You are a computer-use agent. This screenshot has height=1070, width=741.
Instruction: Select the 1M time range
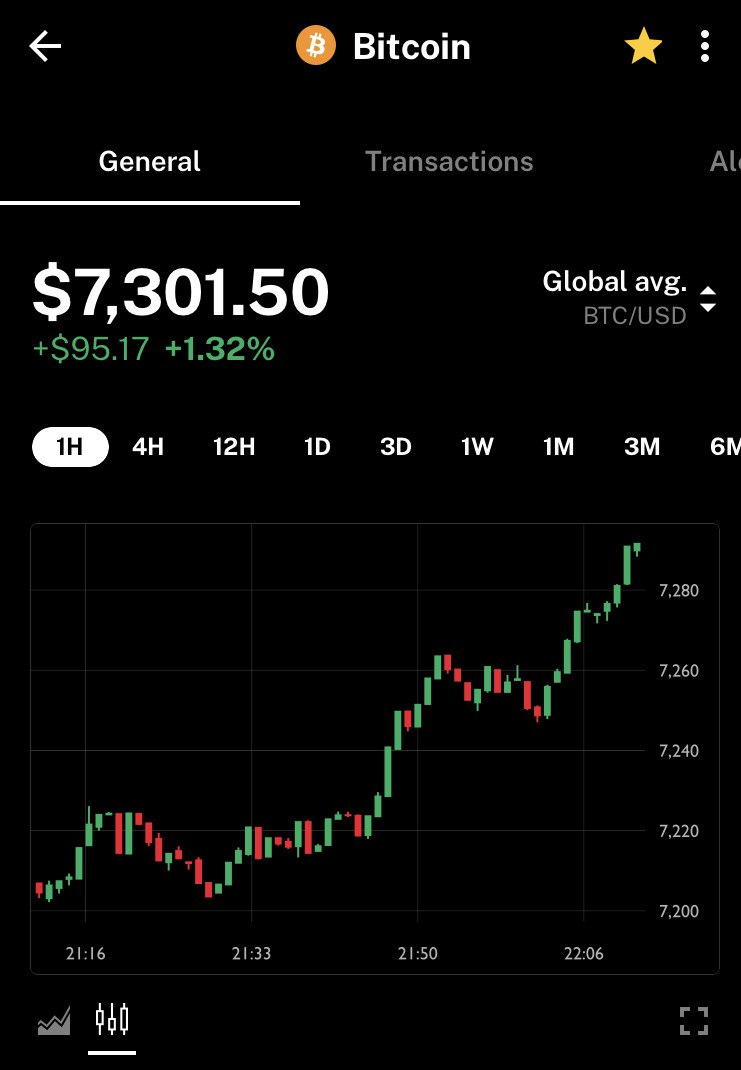coord(558,447)
